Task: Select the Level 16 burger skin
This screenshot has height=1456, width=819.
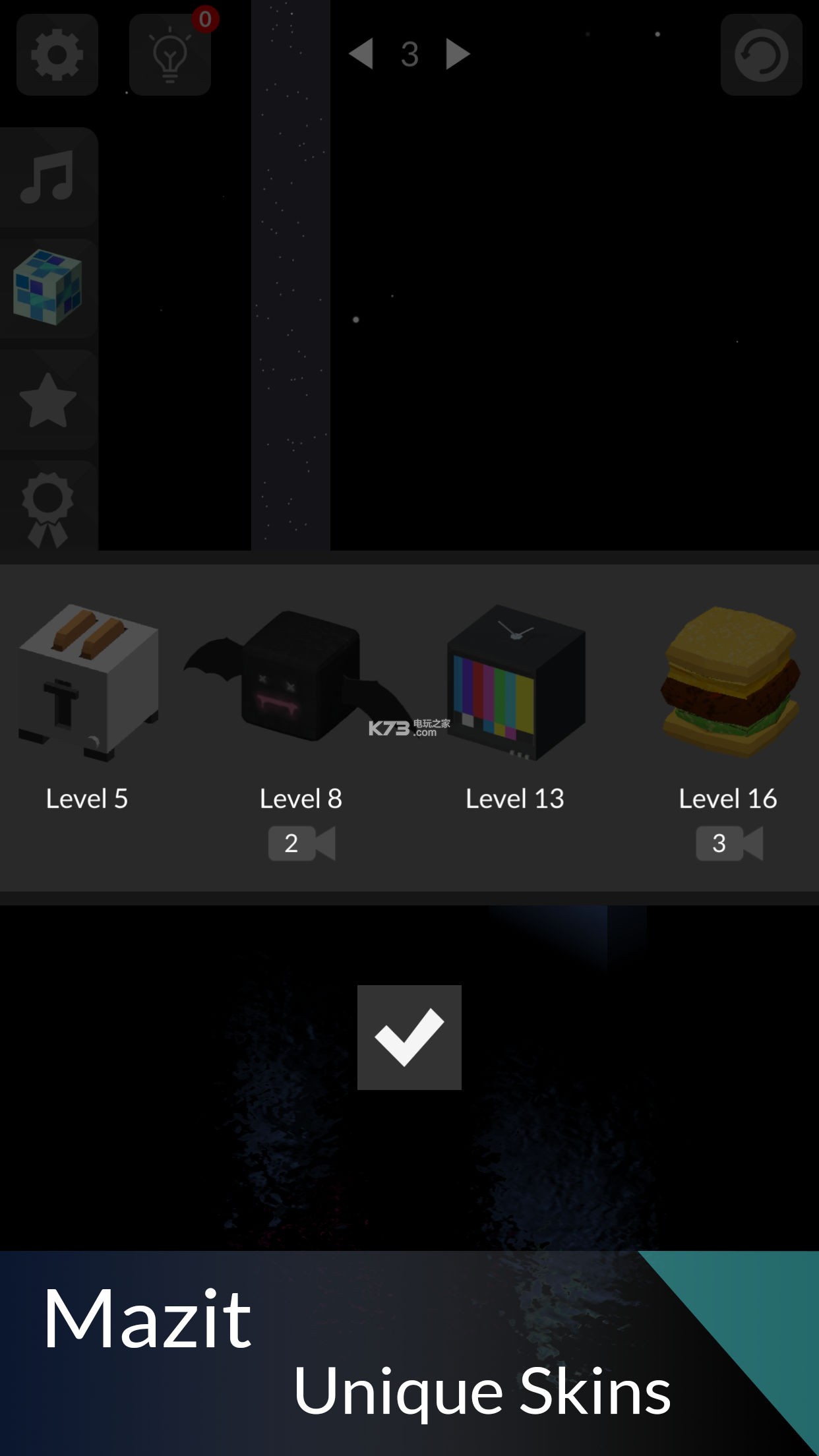Action: click(x=729, y=682)
